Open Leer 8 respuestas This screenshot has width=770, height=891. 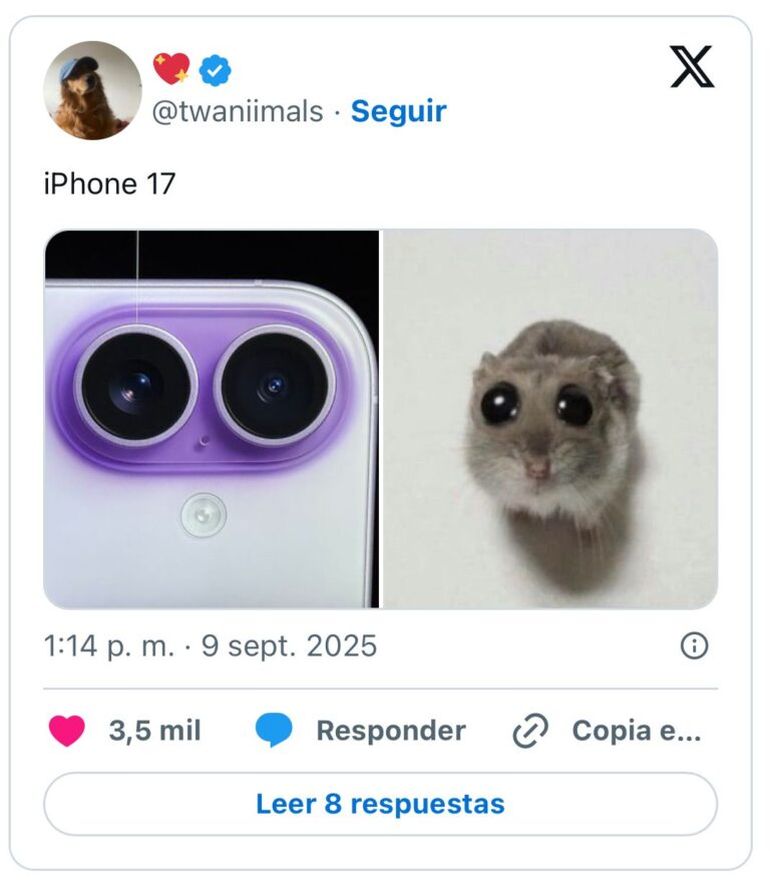tap(380, 804)
